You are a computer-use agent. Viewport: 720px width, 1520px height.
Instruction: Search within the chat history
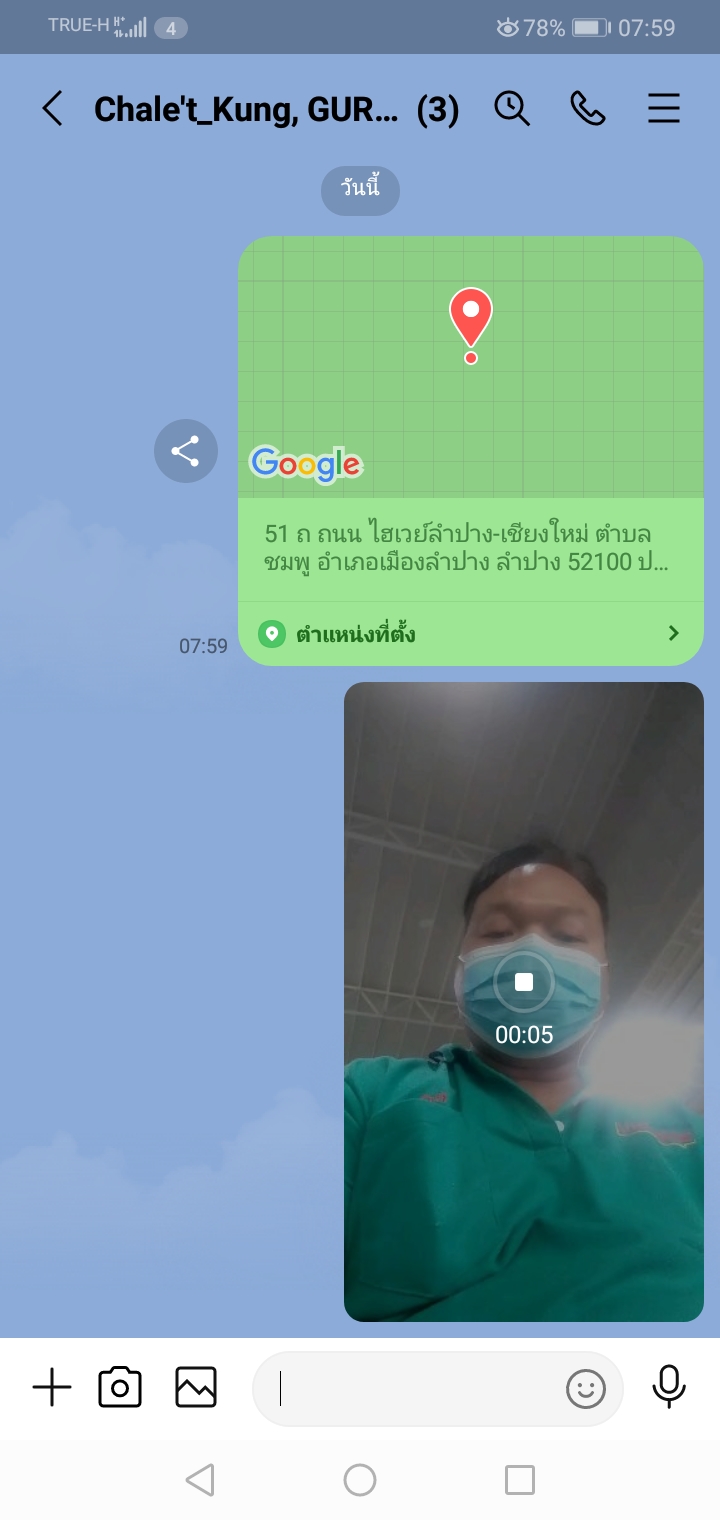tap(512, 108)
